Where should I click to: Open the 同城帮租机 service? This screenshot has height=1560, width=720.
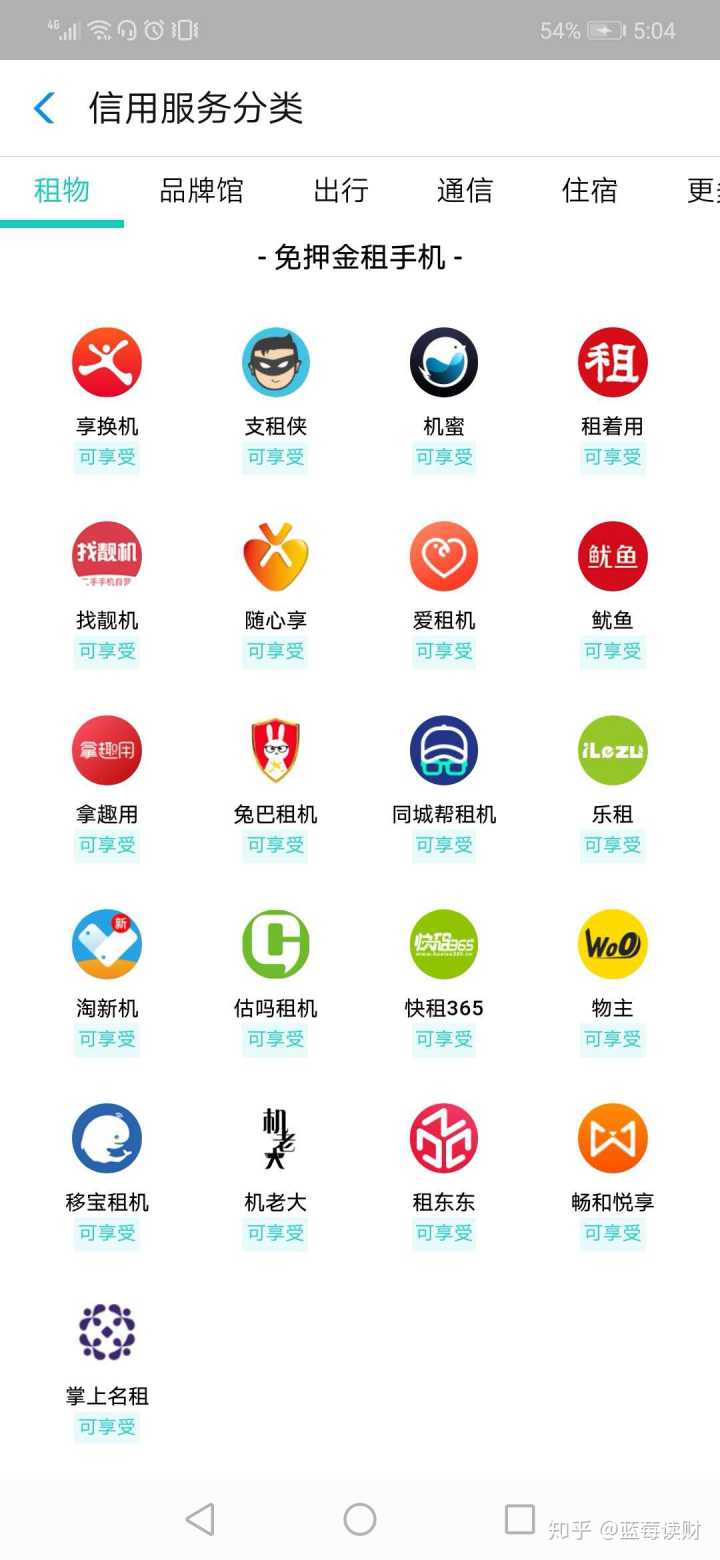pyautogui.click(x=444, y=751)
